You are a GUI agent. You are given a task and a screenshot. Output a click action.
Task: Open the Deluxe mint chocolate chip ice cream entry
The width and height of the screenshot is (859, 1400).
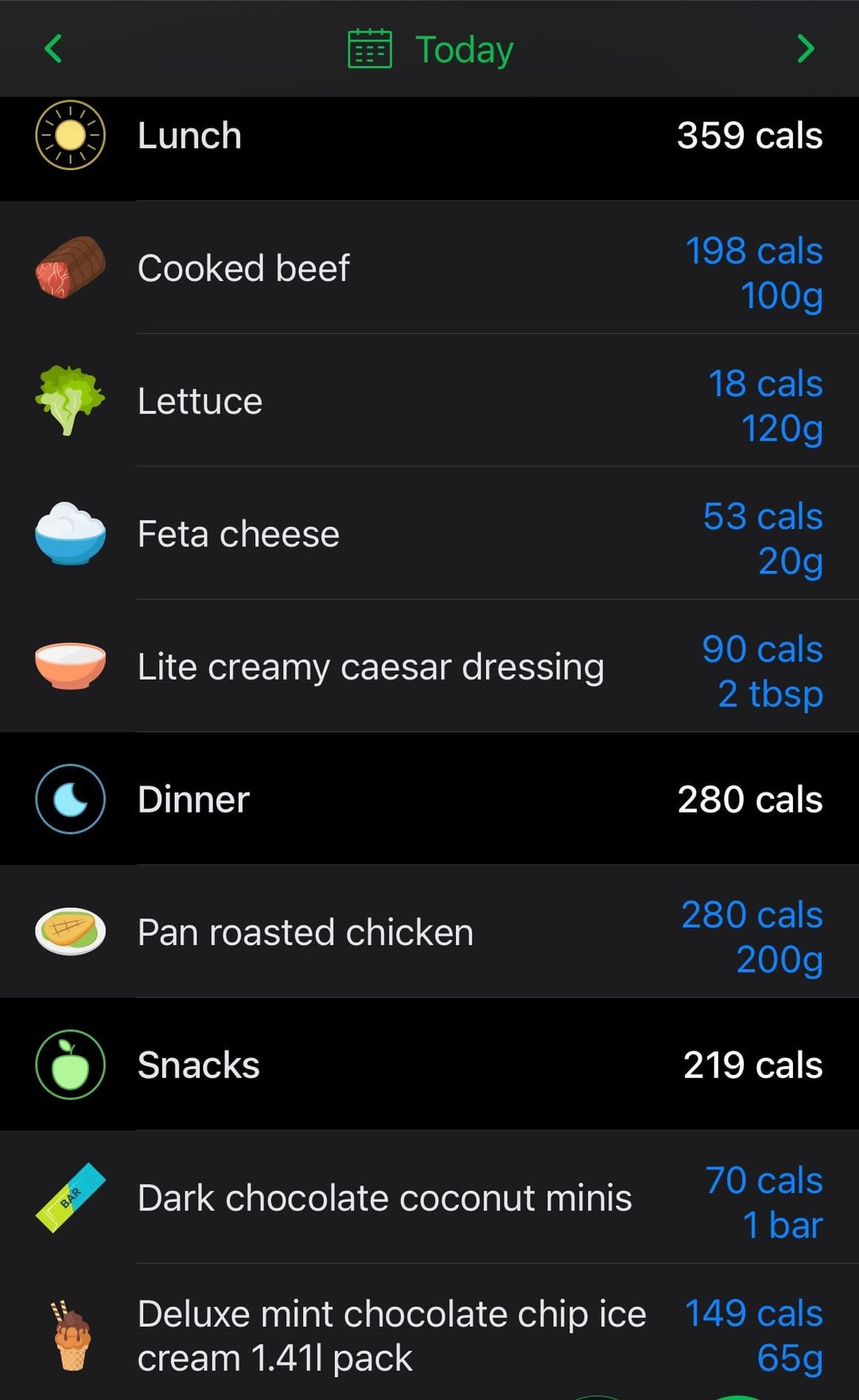point(429,1332)
